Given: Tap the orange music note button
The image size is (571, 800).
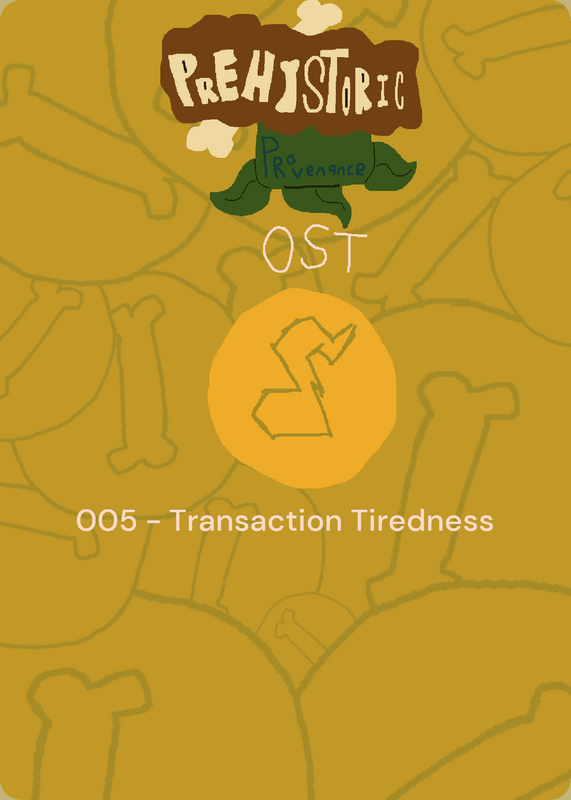Looking at the screenshot, I should coord(302,388).
